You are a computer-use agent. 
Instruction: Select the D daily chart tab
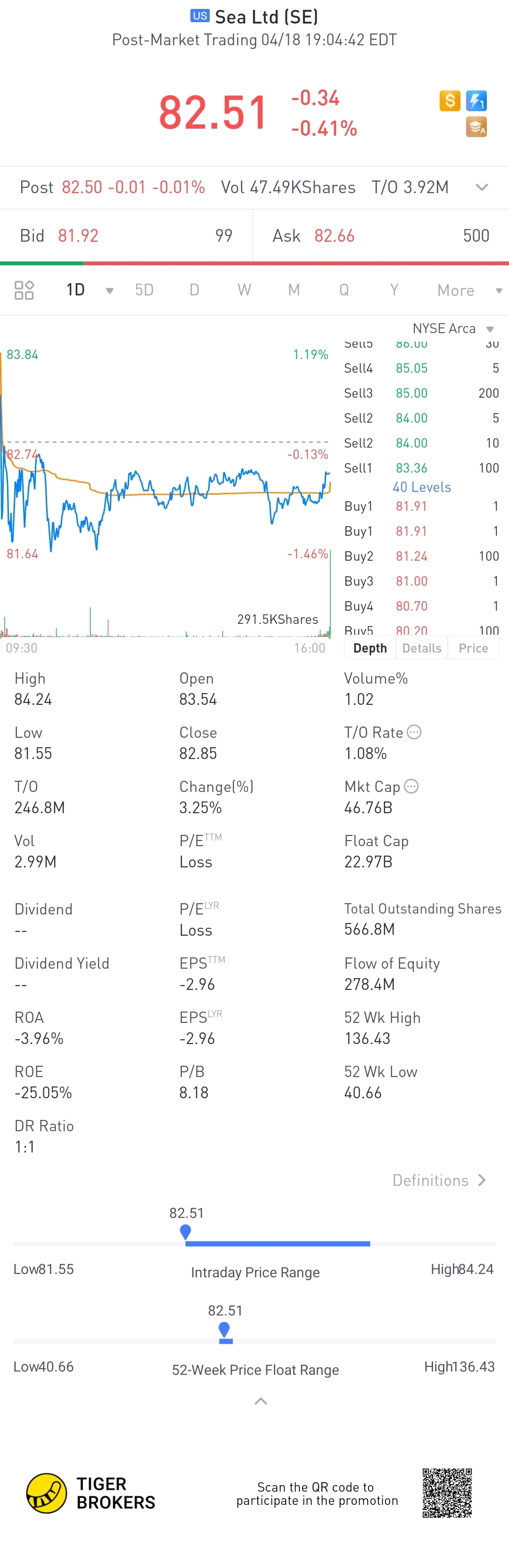tap(194, 290)
